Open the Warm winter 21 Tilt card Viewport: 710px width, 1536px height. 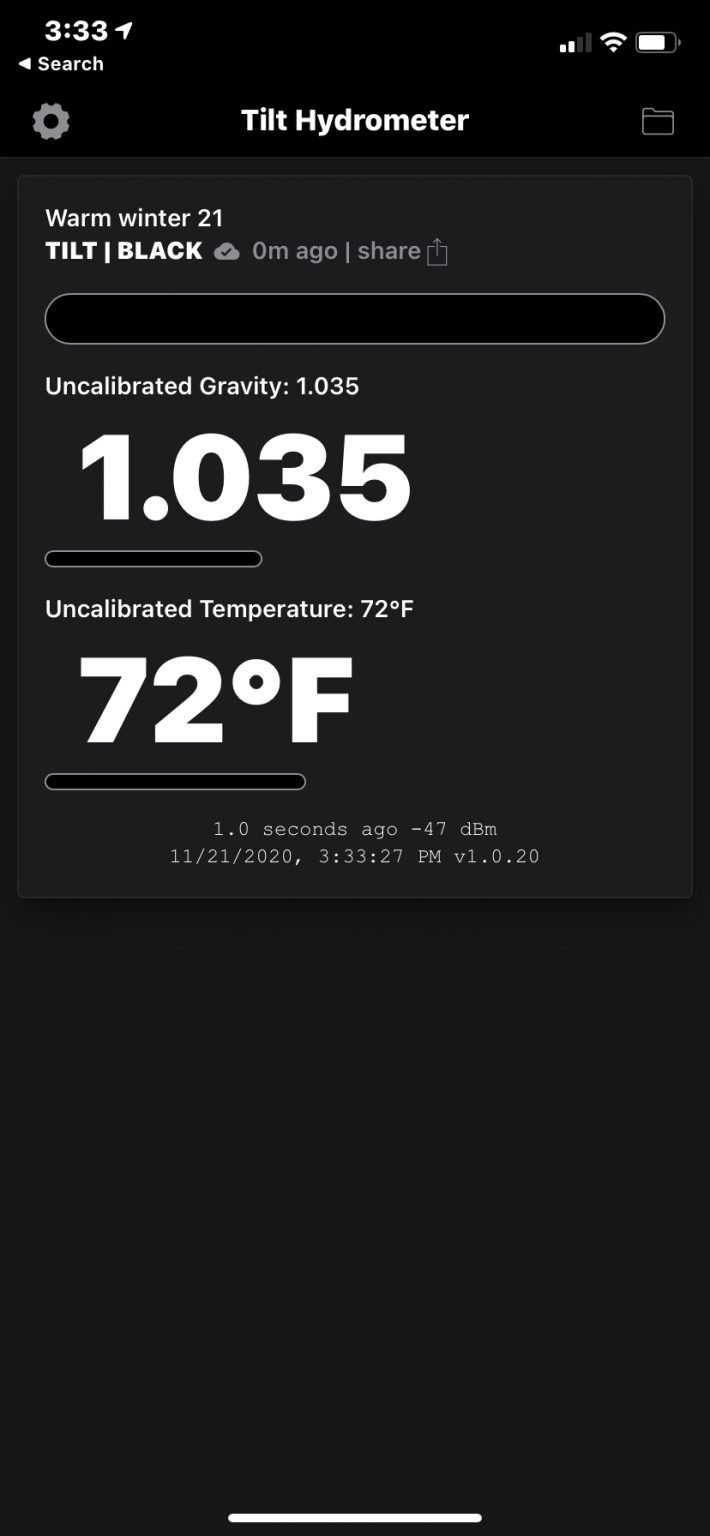click(134, 218)
